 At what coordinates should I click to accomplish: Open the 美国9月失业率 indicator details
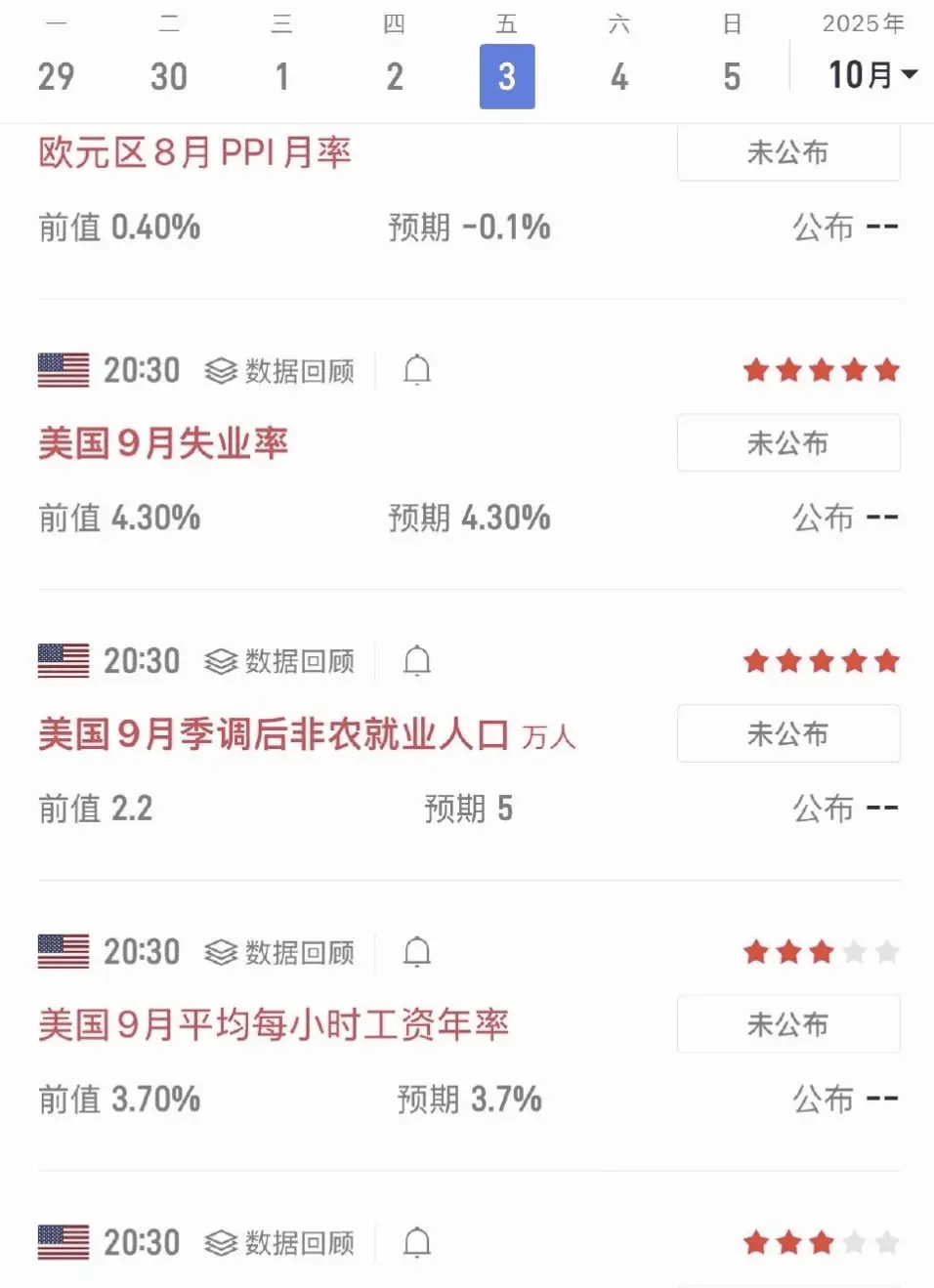pos(163,443)
